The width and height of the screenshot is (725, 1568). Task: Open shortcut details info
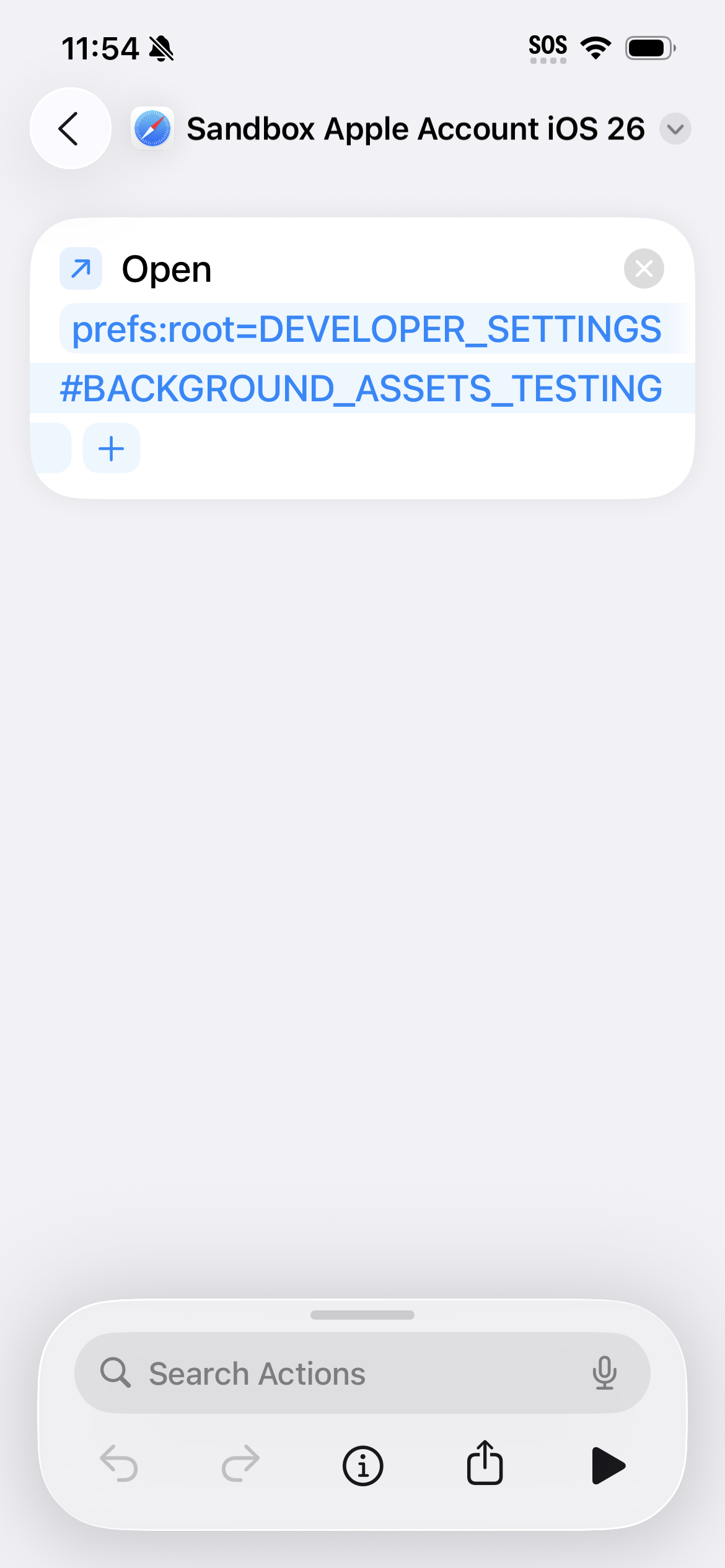(362, 1466)
